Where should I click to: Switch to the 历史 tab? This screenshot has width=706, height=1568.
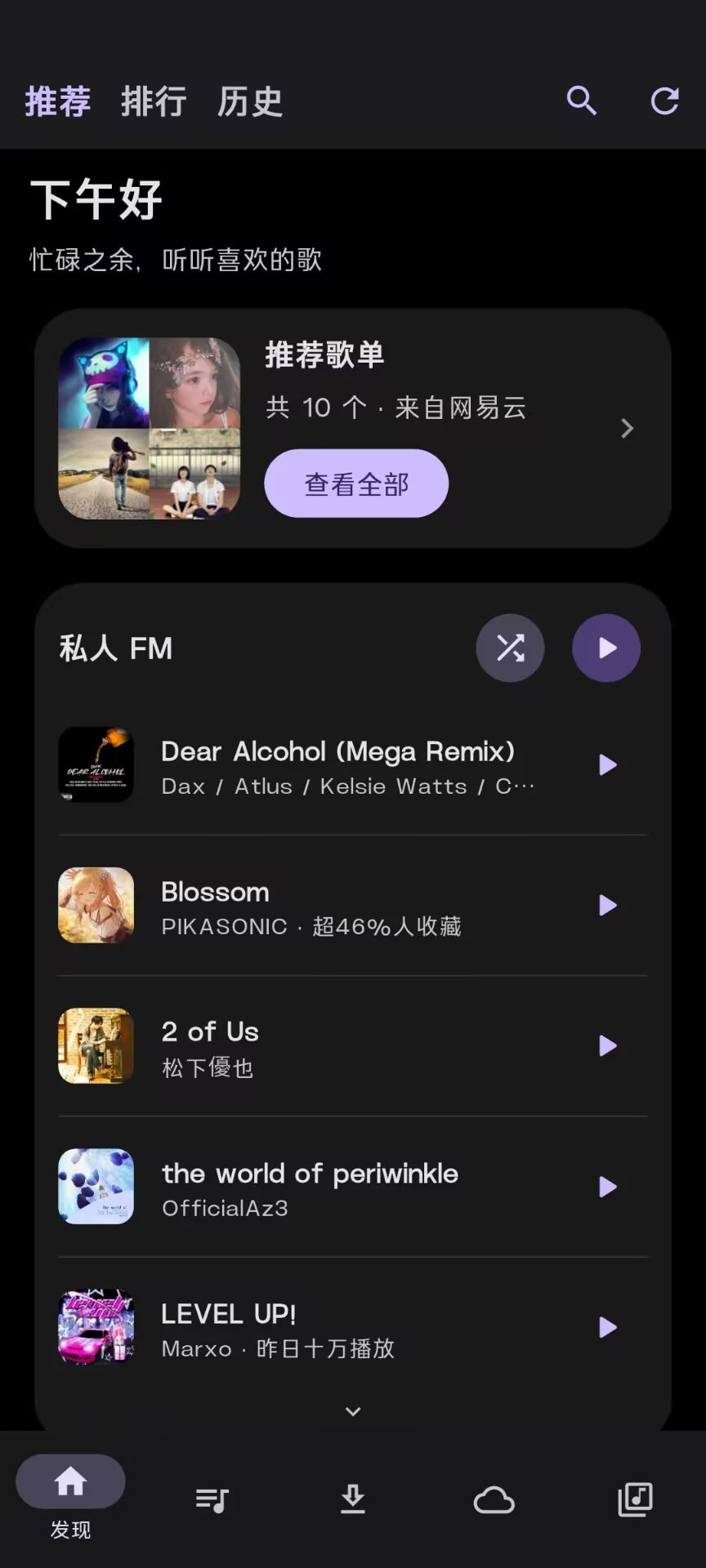[x=250, y=102]
